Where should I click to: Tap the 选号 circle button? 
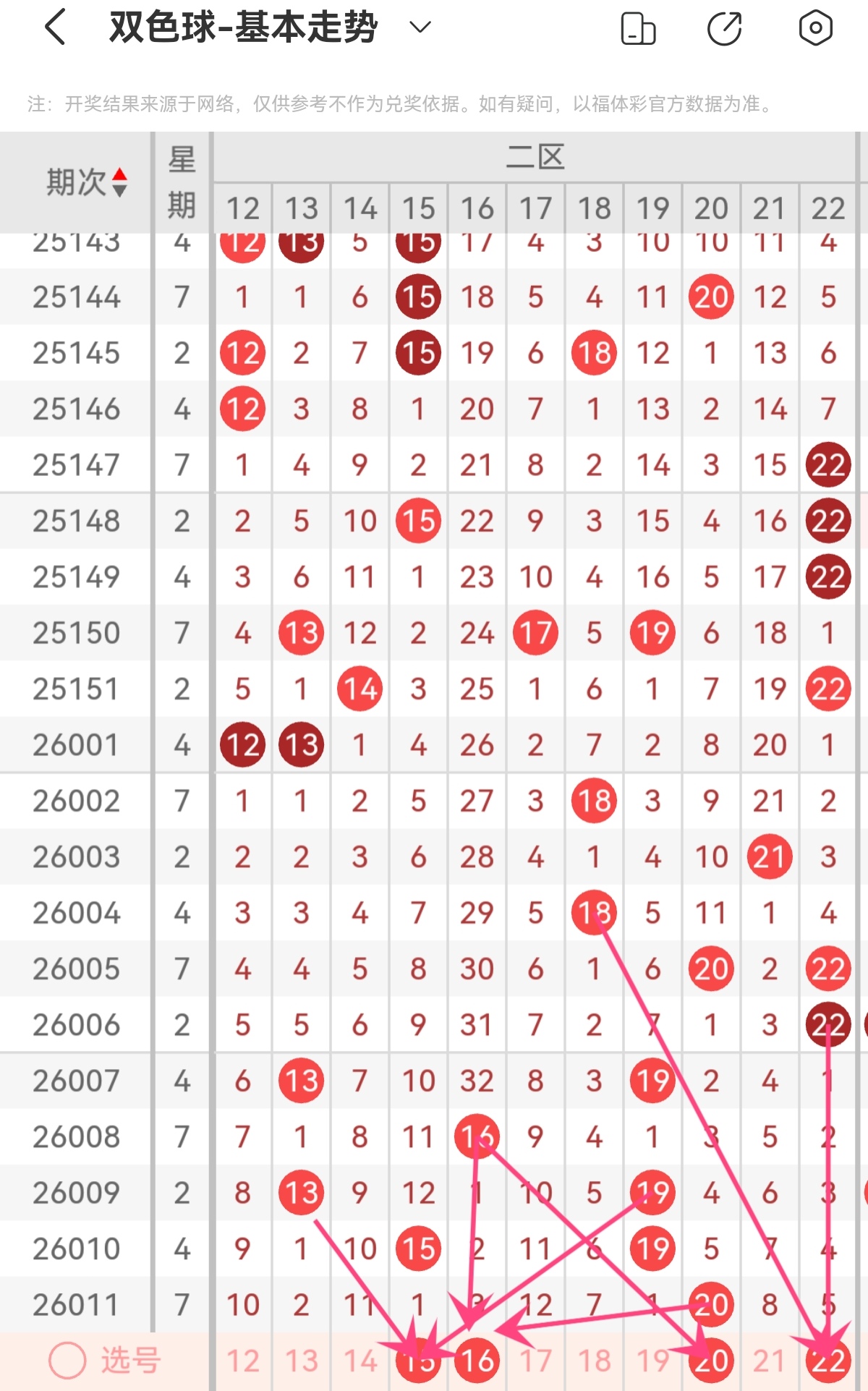[x=67, y=1361]
